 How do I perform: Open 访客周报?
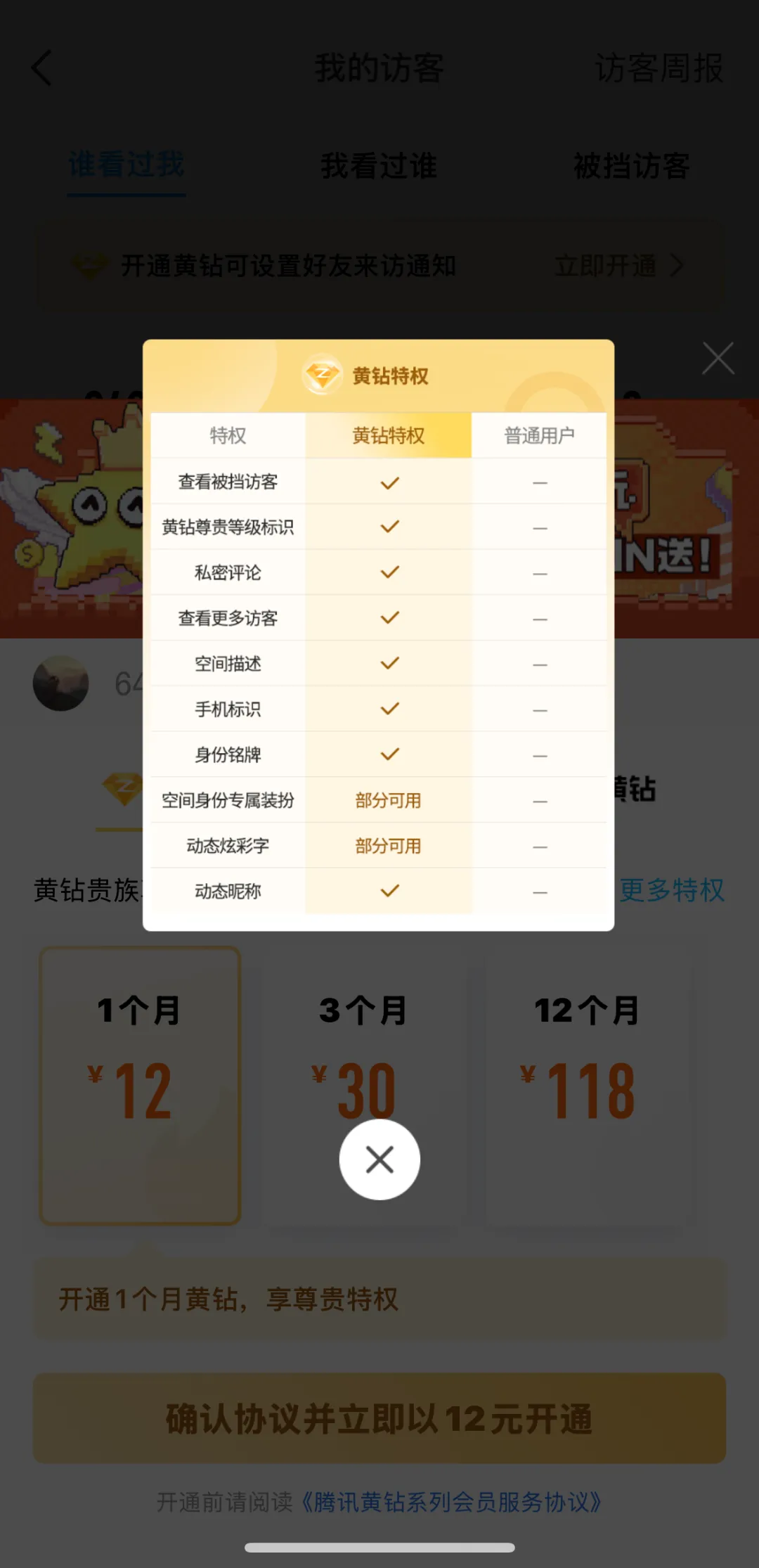[x=659, y=68]
